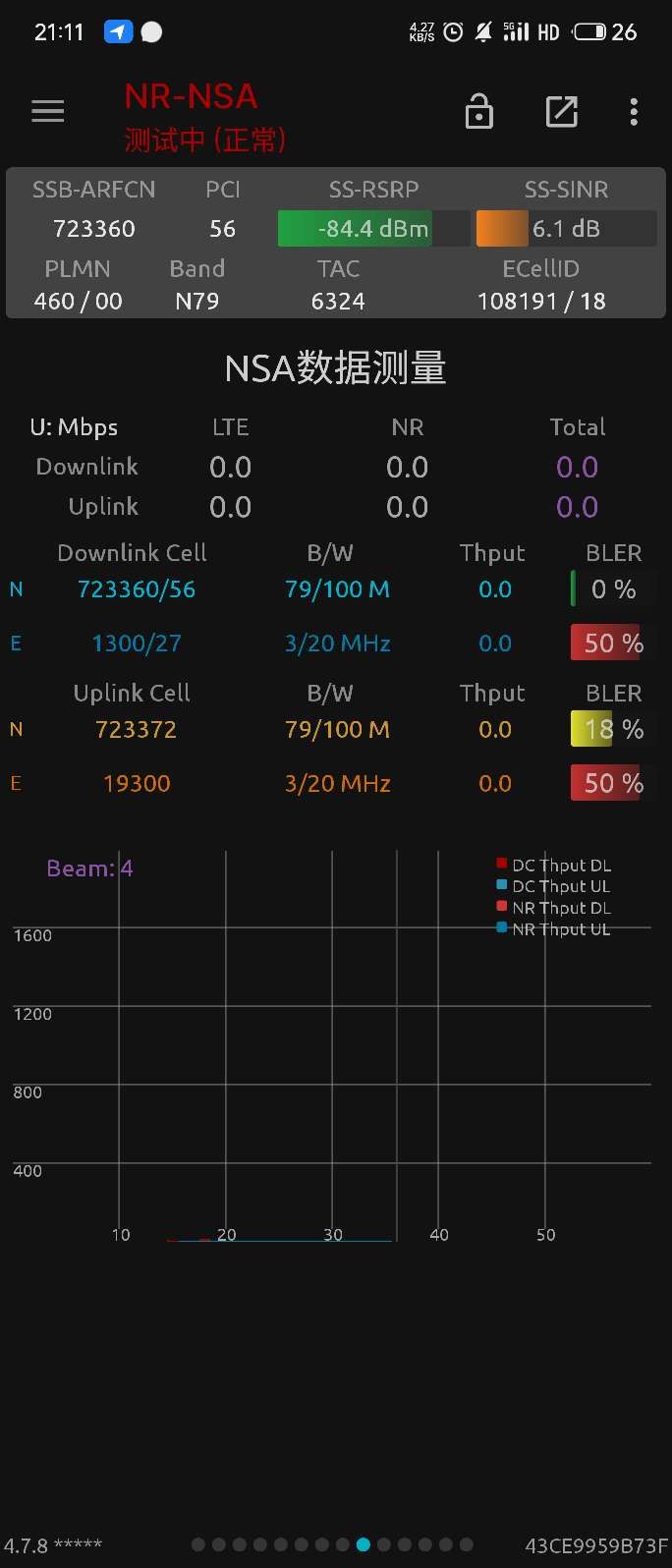Open the hamburger drawer menu

point(47,112)
